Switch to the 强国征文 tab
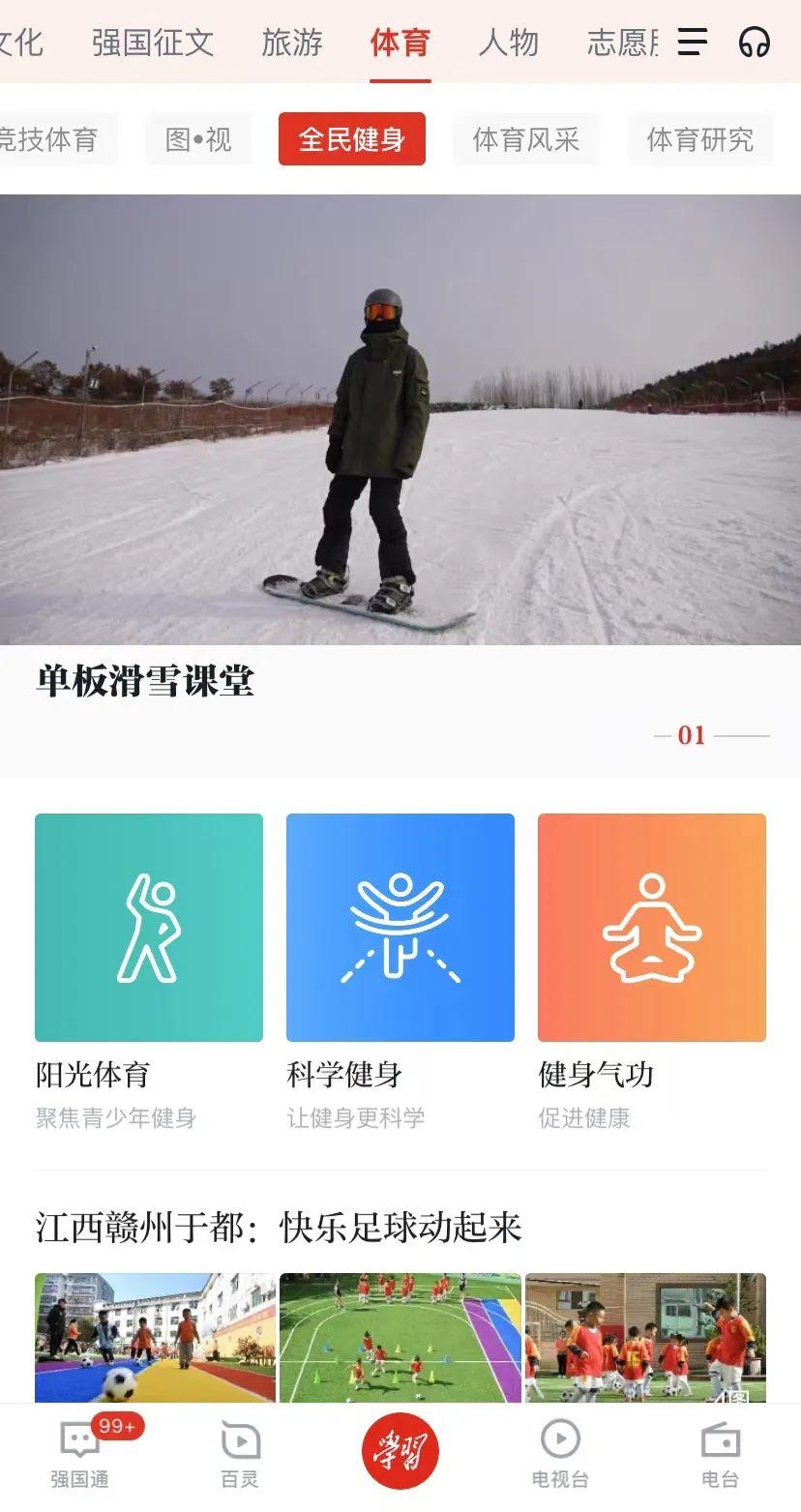The height and width of the screenshot is (1512, 801). coord(153,43)
